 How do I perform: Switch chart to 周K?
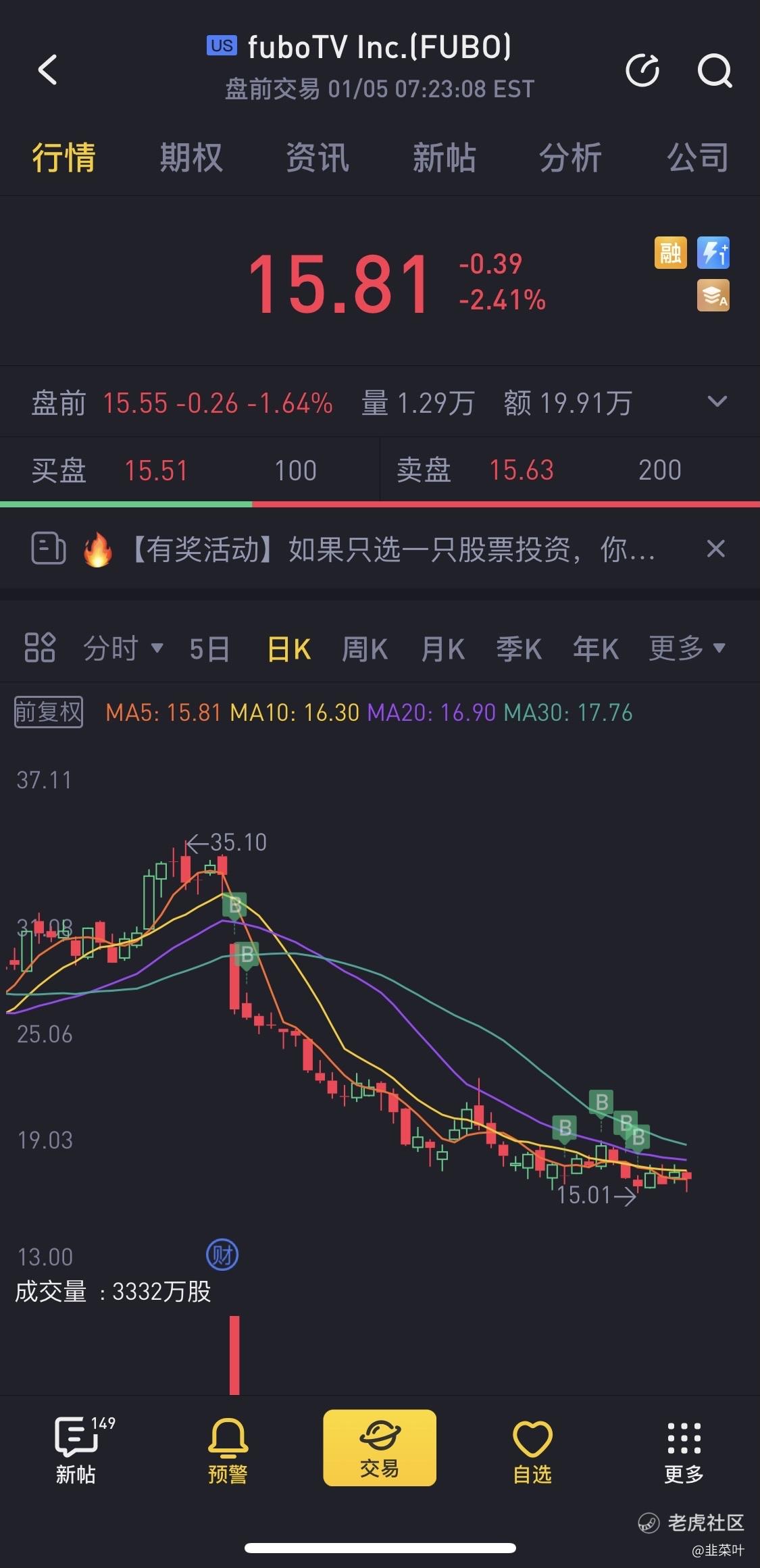coord(365,649)
